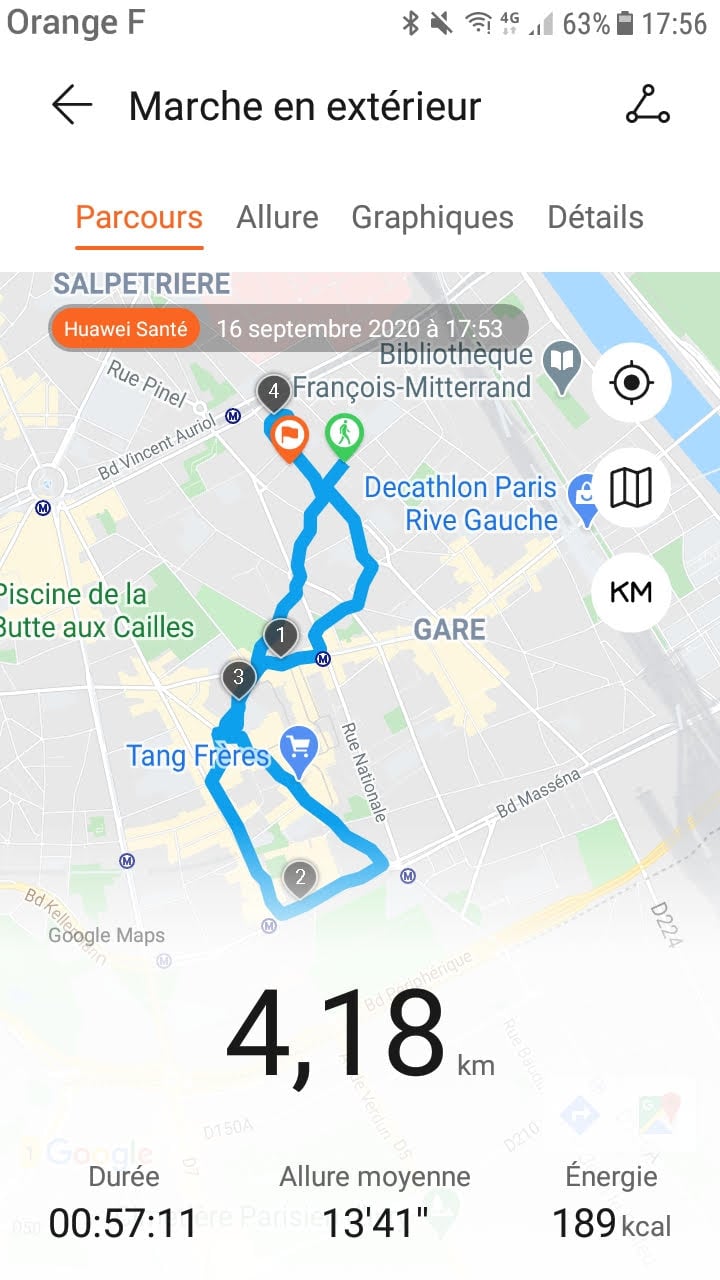Open the Graphiques tab

[x=432, y=217]
